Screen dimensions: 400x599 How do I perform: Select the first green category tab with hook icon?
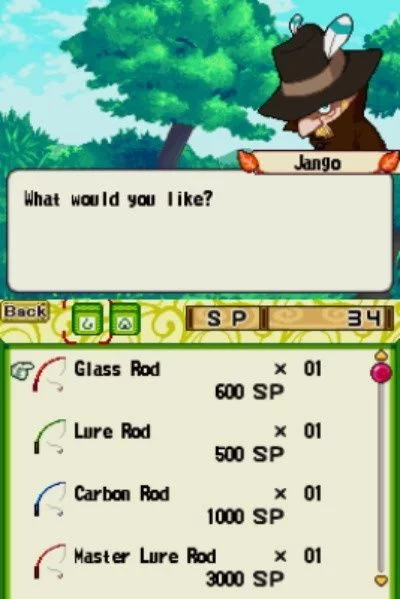(x=87, y=320)
